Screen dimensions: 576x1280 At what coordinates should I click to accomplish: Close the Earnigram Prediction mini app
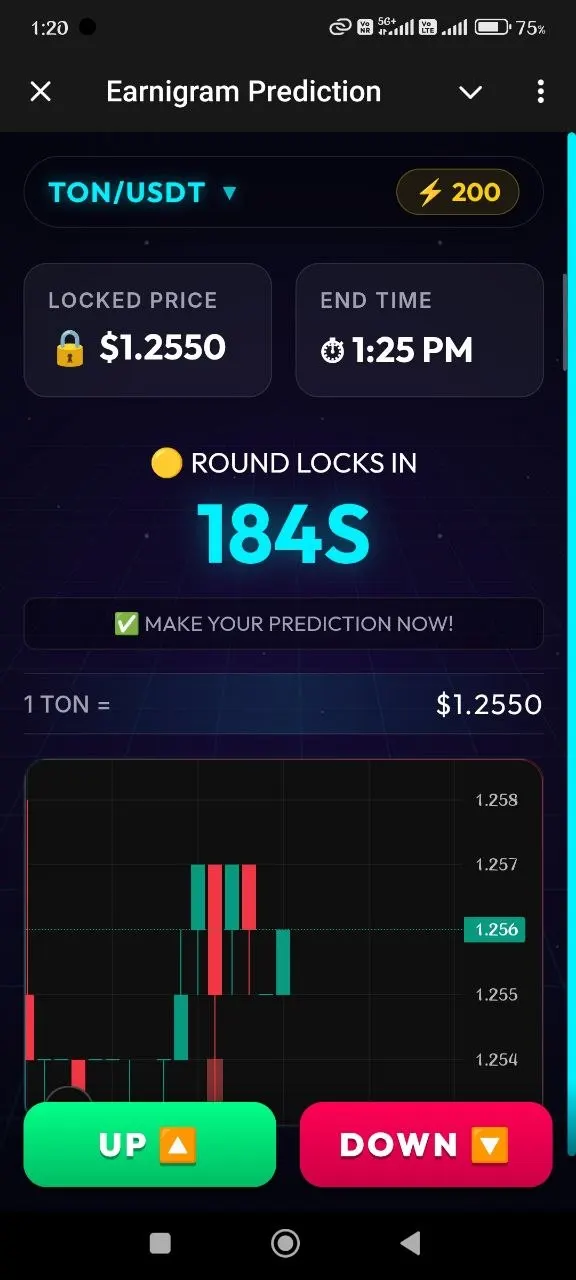click(x=40, y=92)
